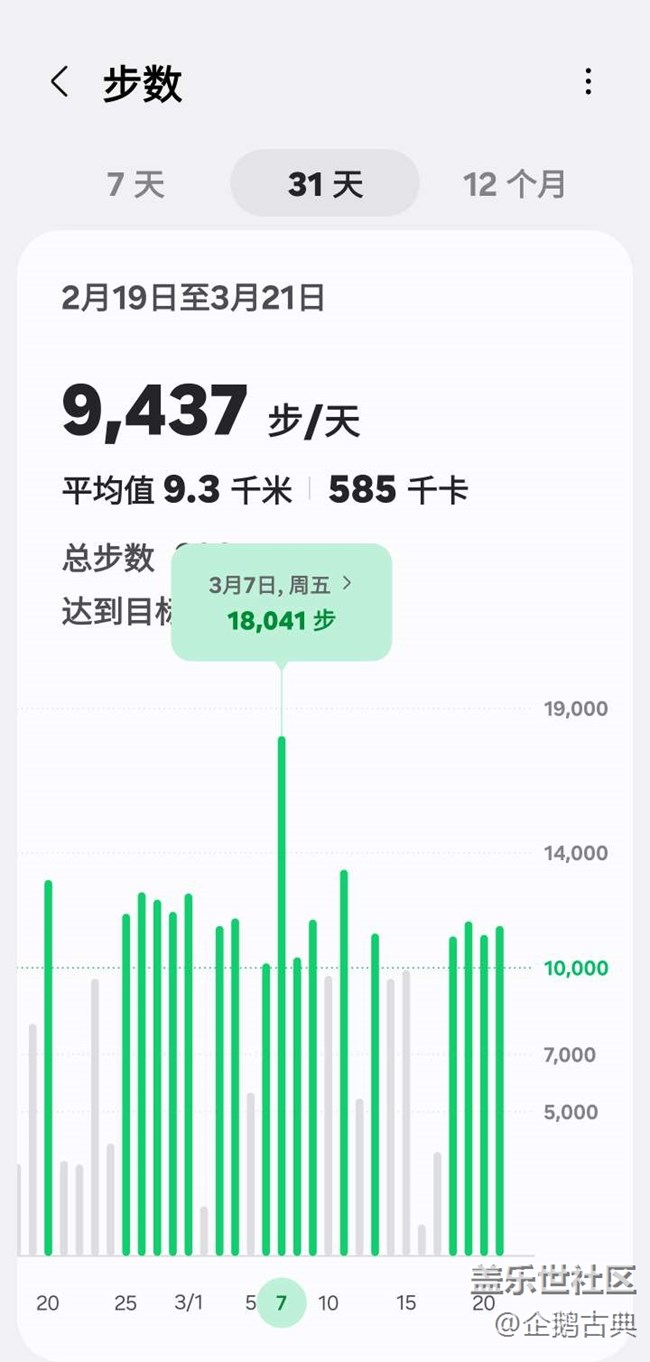Select the tallest bar for March 7
650x1362 pixels.
(x=282, y=996)
